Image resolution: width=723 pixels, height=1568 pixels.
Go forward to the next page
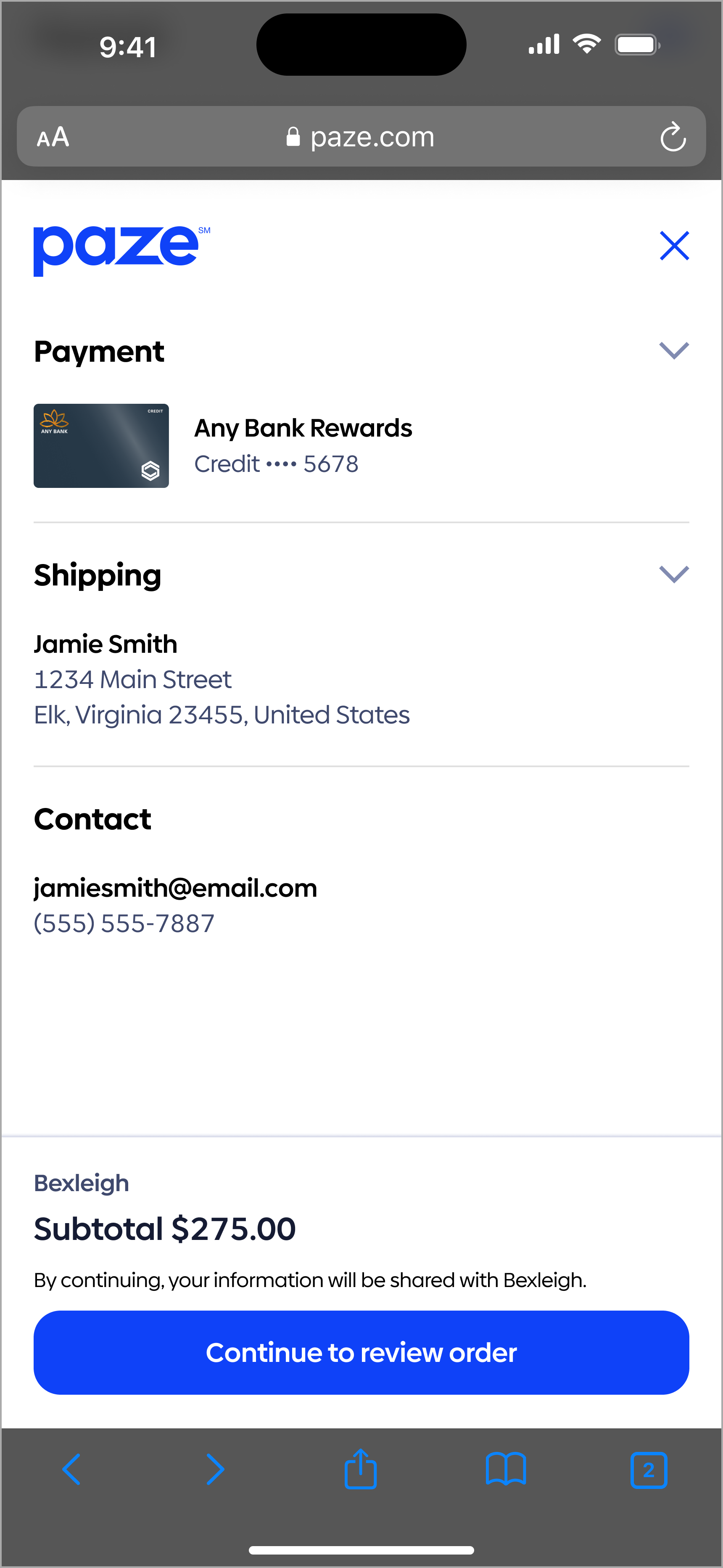[215, 1470]
